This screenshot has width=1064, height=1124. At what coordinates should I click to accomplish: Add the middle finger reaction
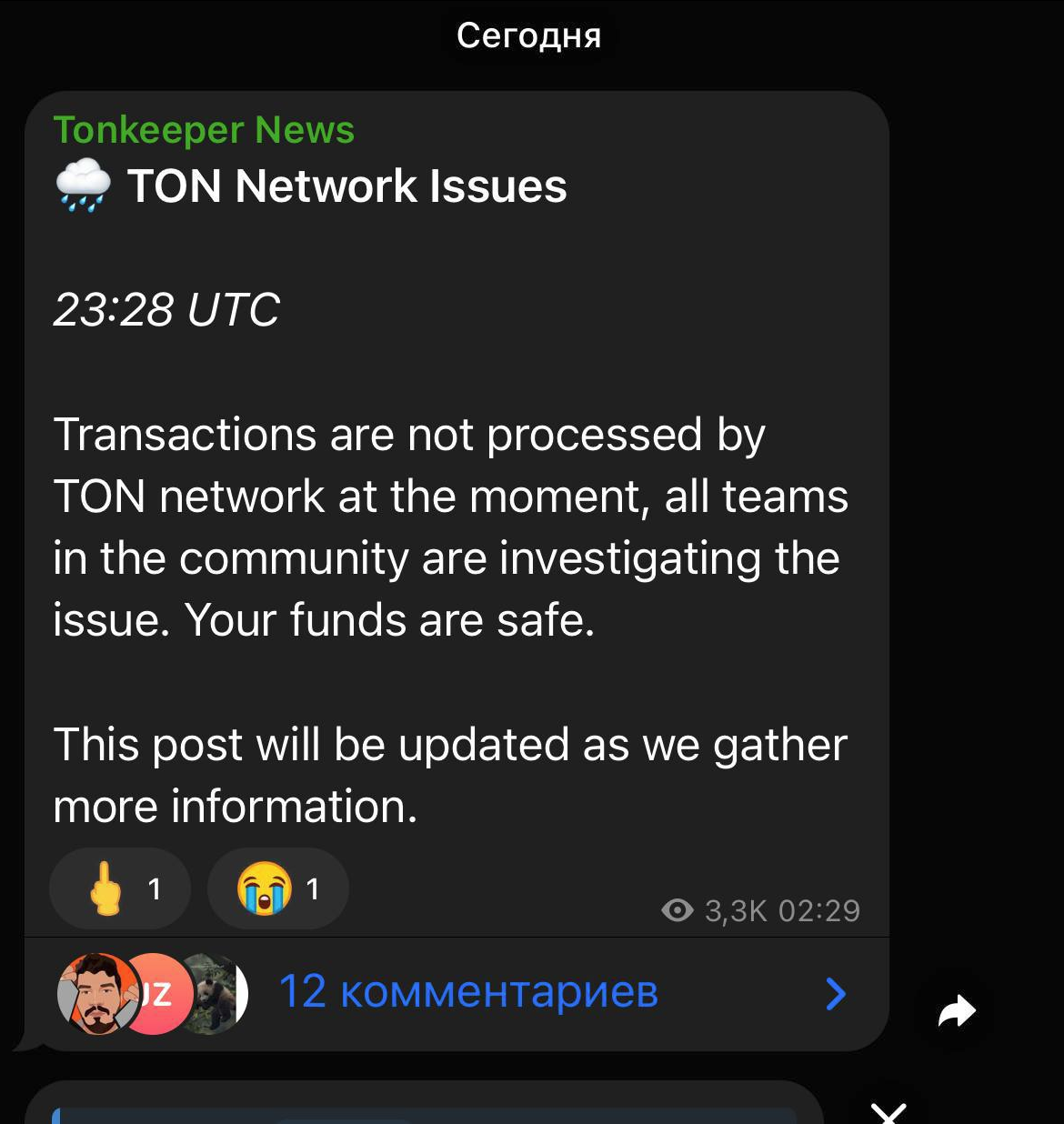tap(120, 888)
